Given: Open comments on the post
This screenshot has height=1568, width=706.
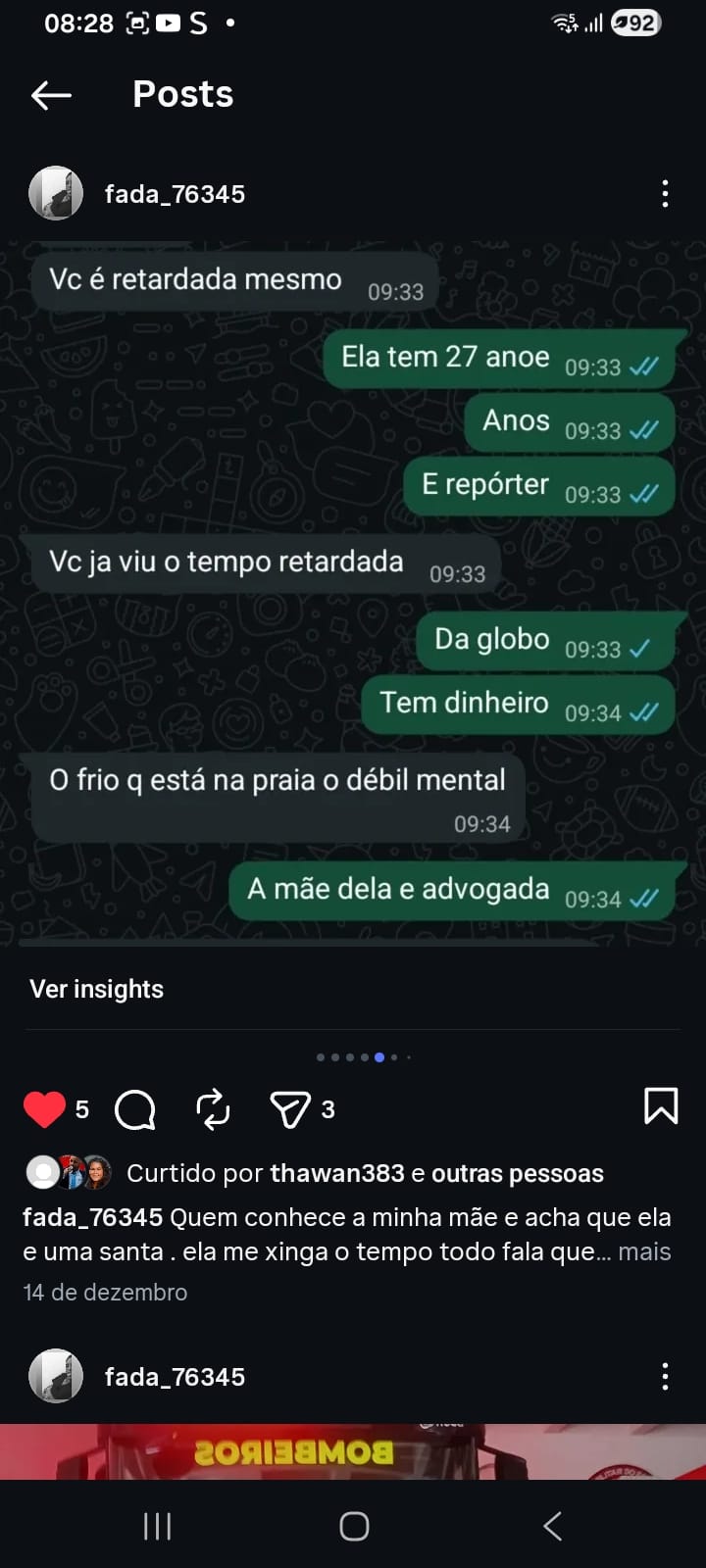Looking at the screenshot, I should tap(135, 1109).
